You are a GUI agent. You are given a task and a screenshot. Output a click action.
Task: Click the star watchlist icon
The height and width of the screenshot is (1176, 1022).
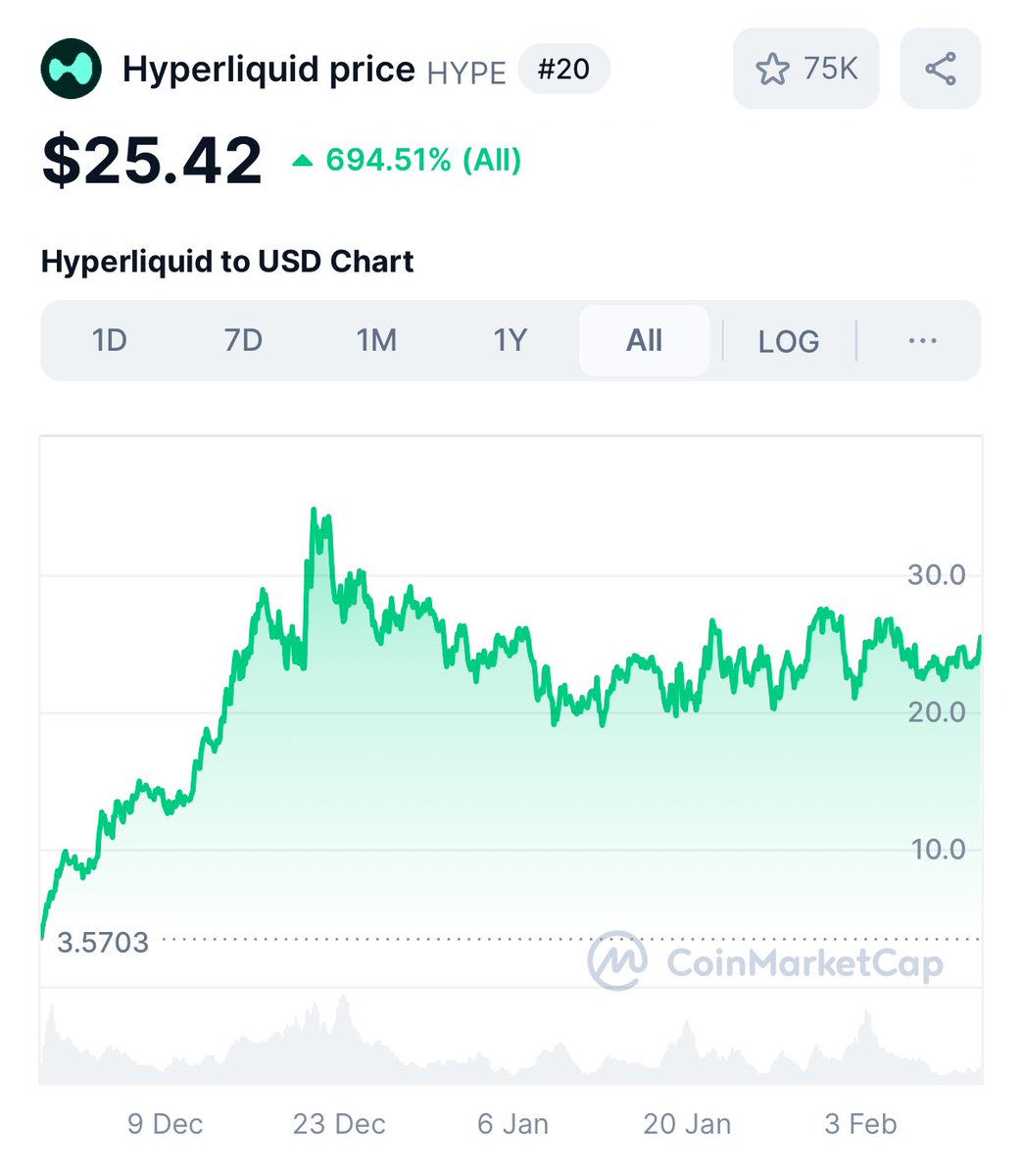tap(774, 68)
